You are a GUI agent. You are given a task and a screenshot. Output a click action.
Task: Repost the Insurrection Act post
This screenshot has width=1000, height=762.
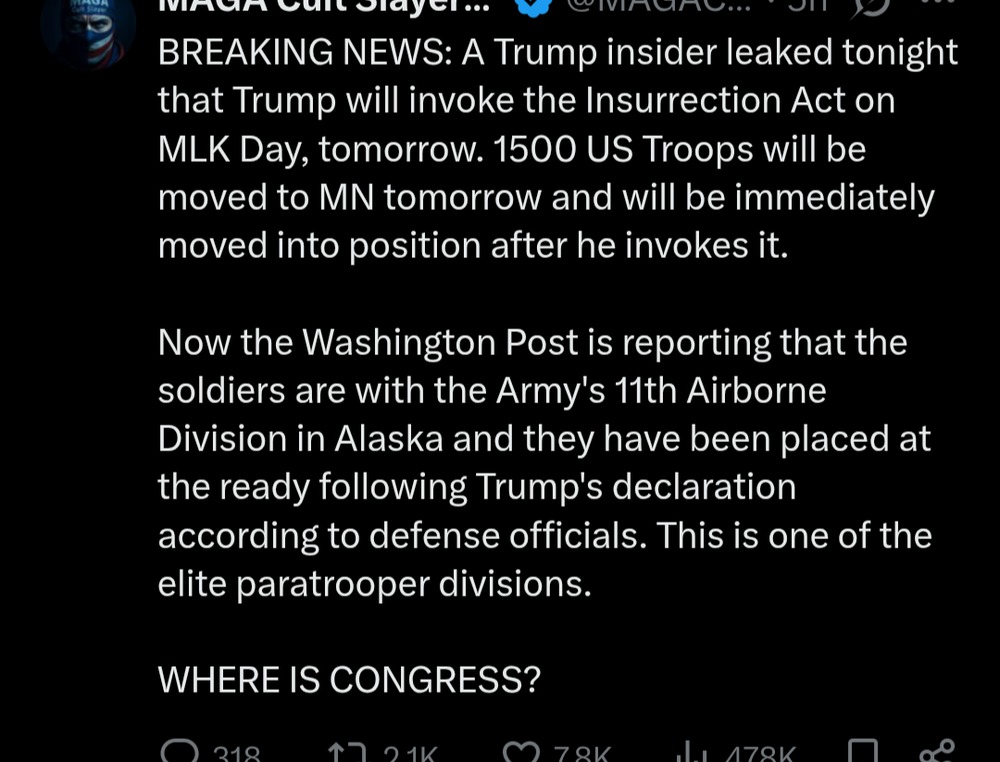coord(347,752)
